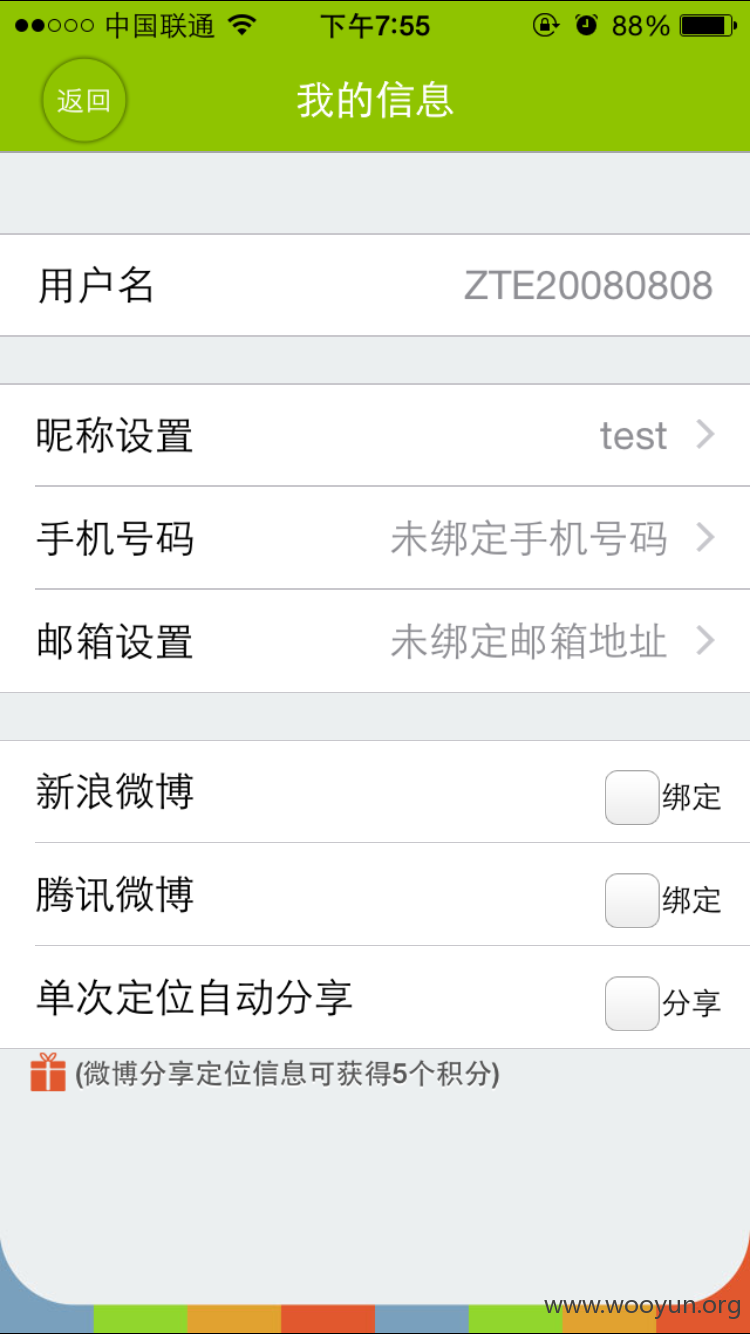
Task: Open 昵称设置 nickname settings
Action: (375, 436)
